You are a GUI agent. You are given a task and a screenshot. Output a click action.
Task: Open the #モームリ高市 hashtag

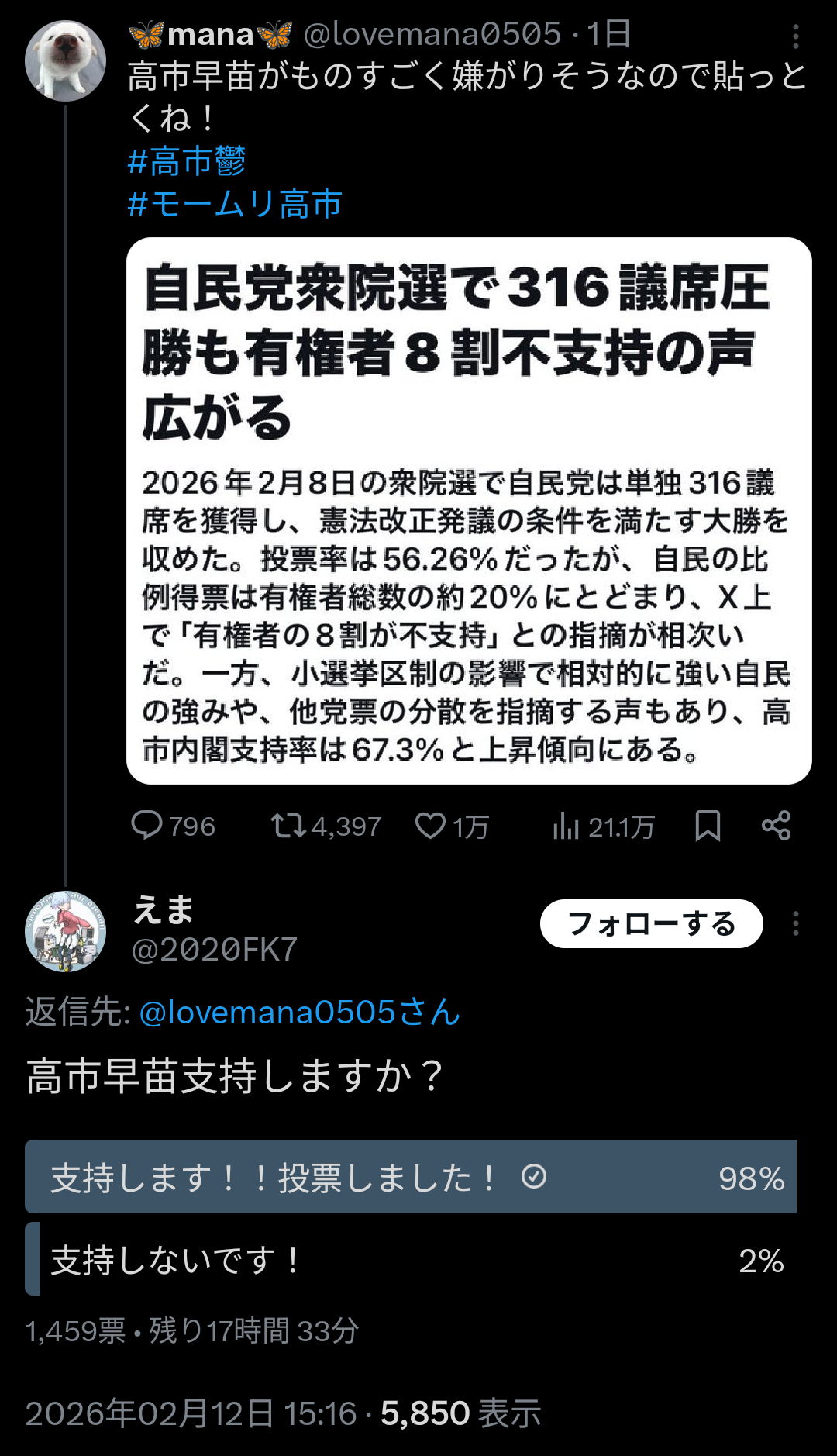click(x=235, y=204)
